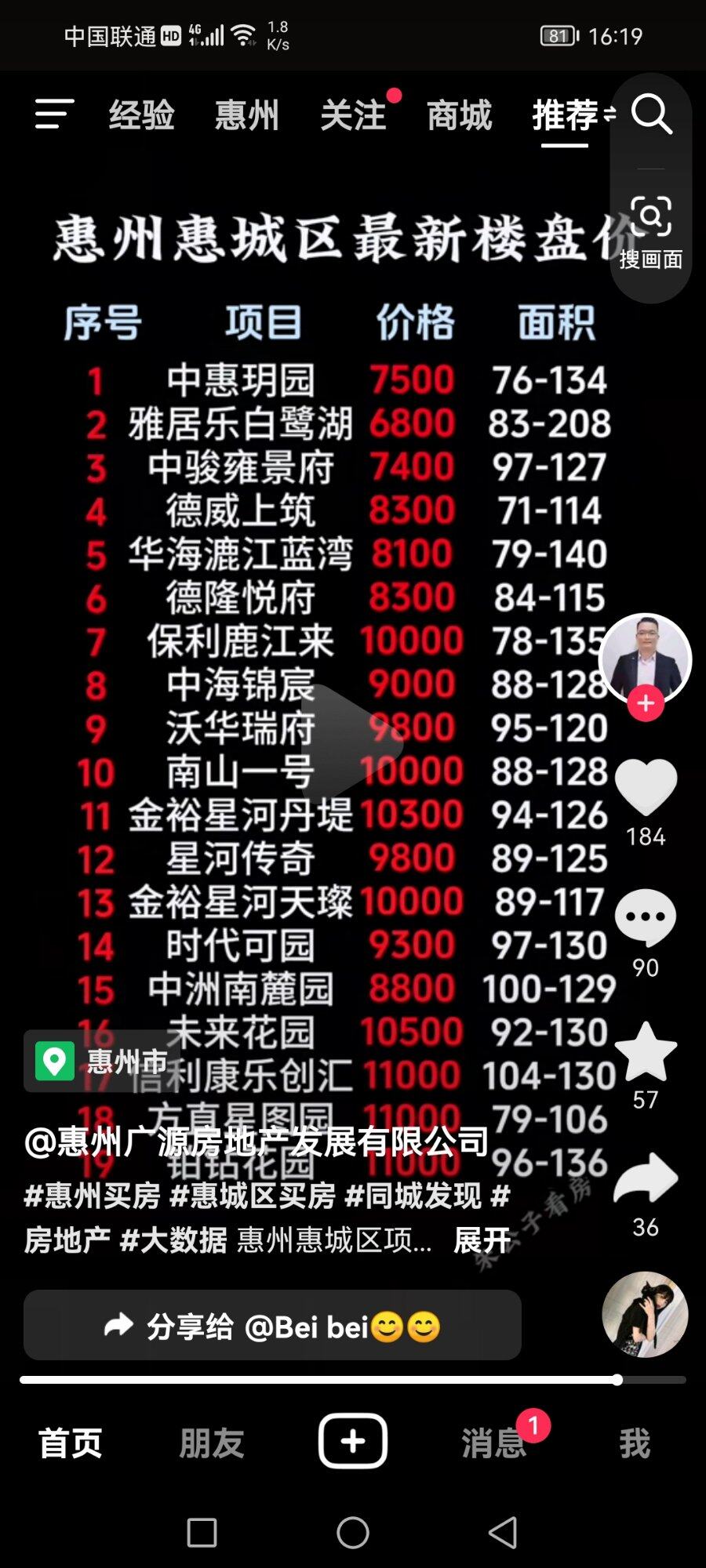
Task: Go to the 消息 tab
Action: coord(493,1443)
